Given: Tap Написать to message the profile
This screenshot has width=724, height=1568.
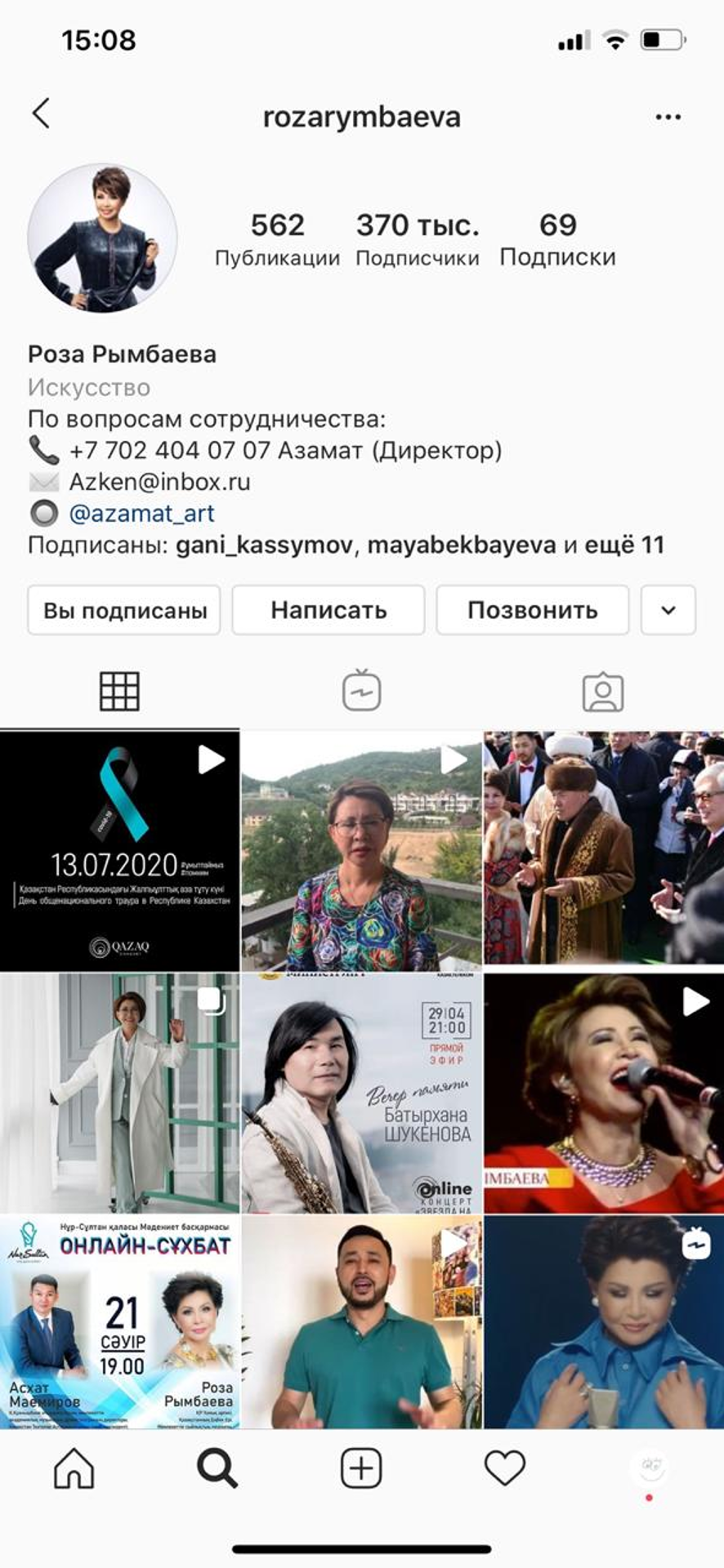Looking at the screenshot, I should 328,610.
